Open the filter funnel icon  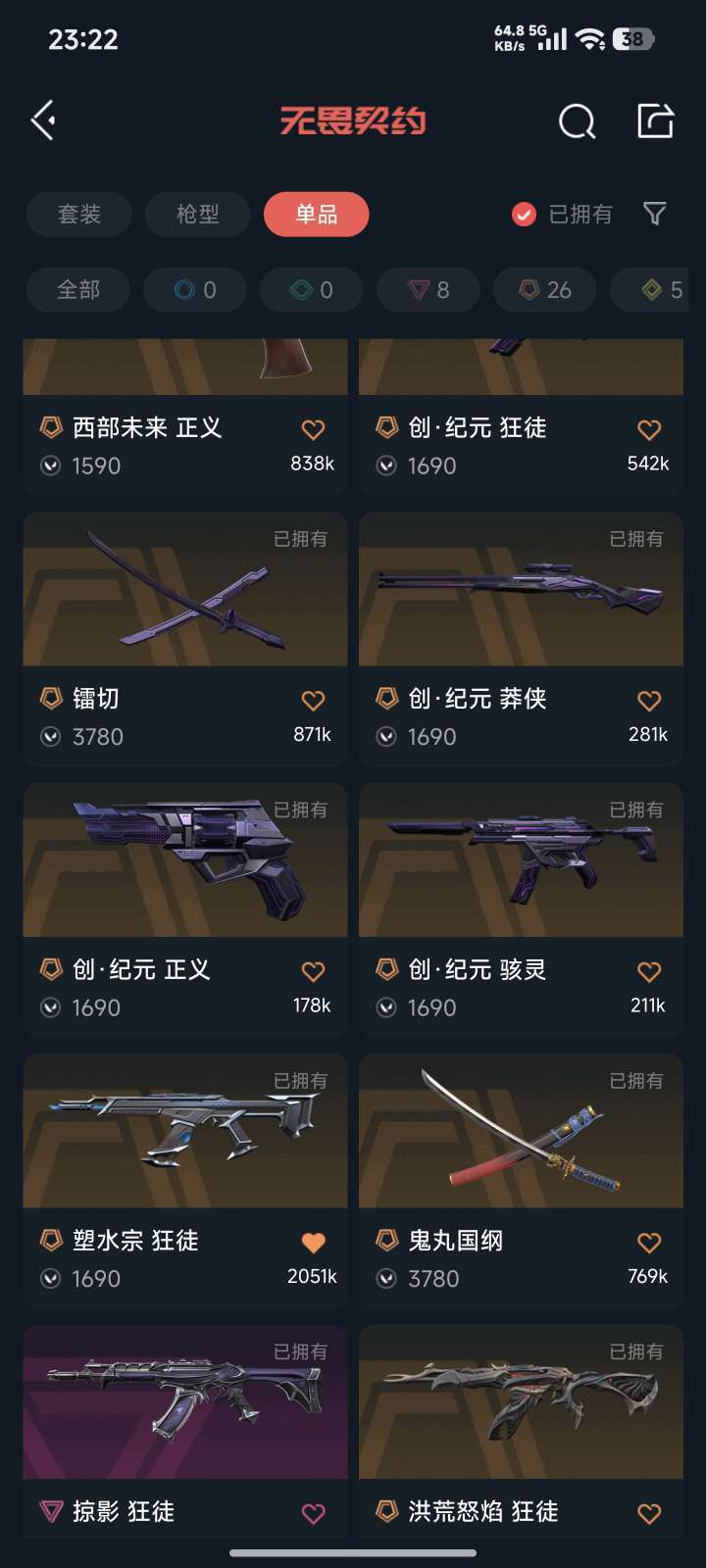(654, 214)
